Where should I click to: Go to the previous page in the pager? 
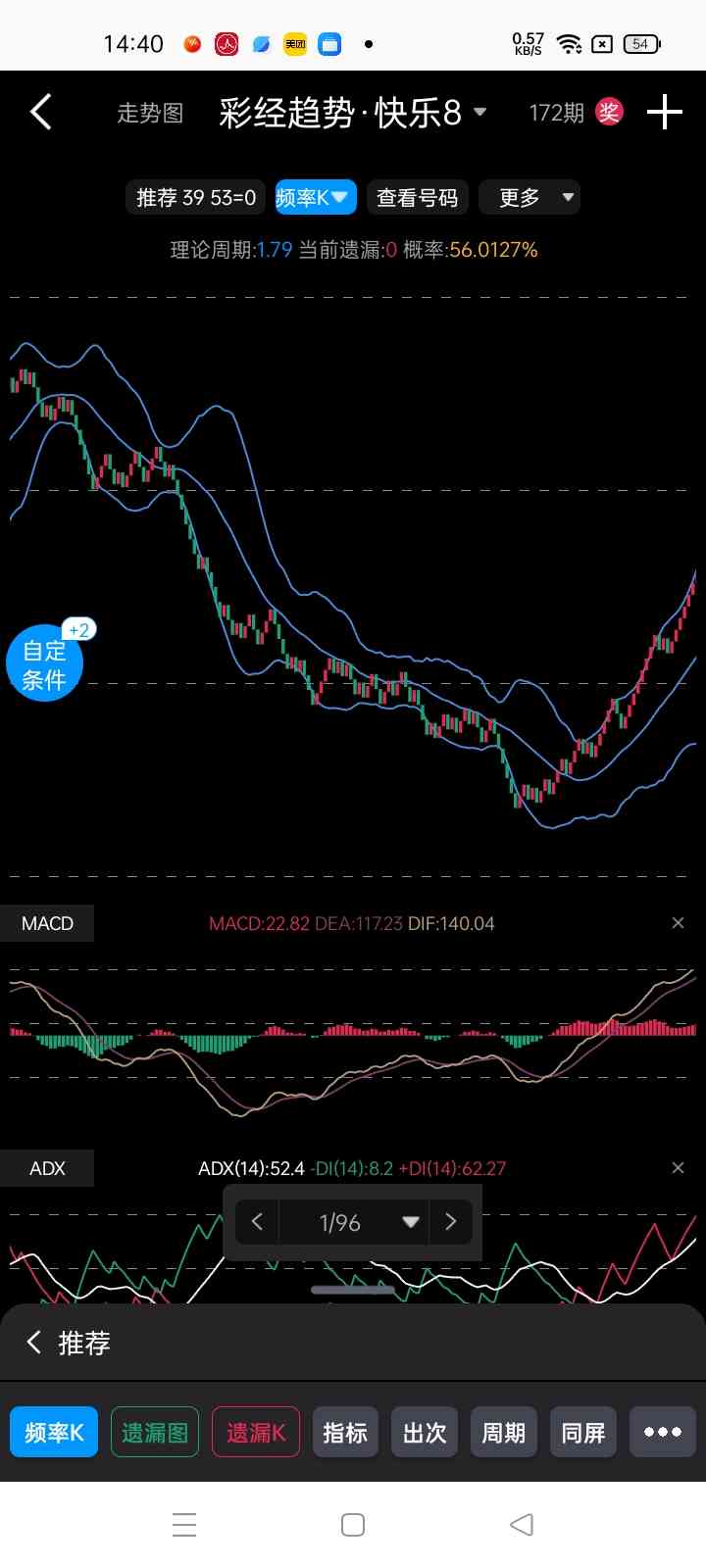(x=258, y=1222)
